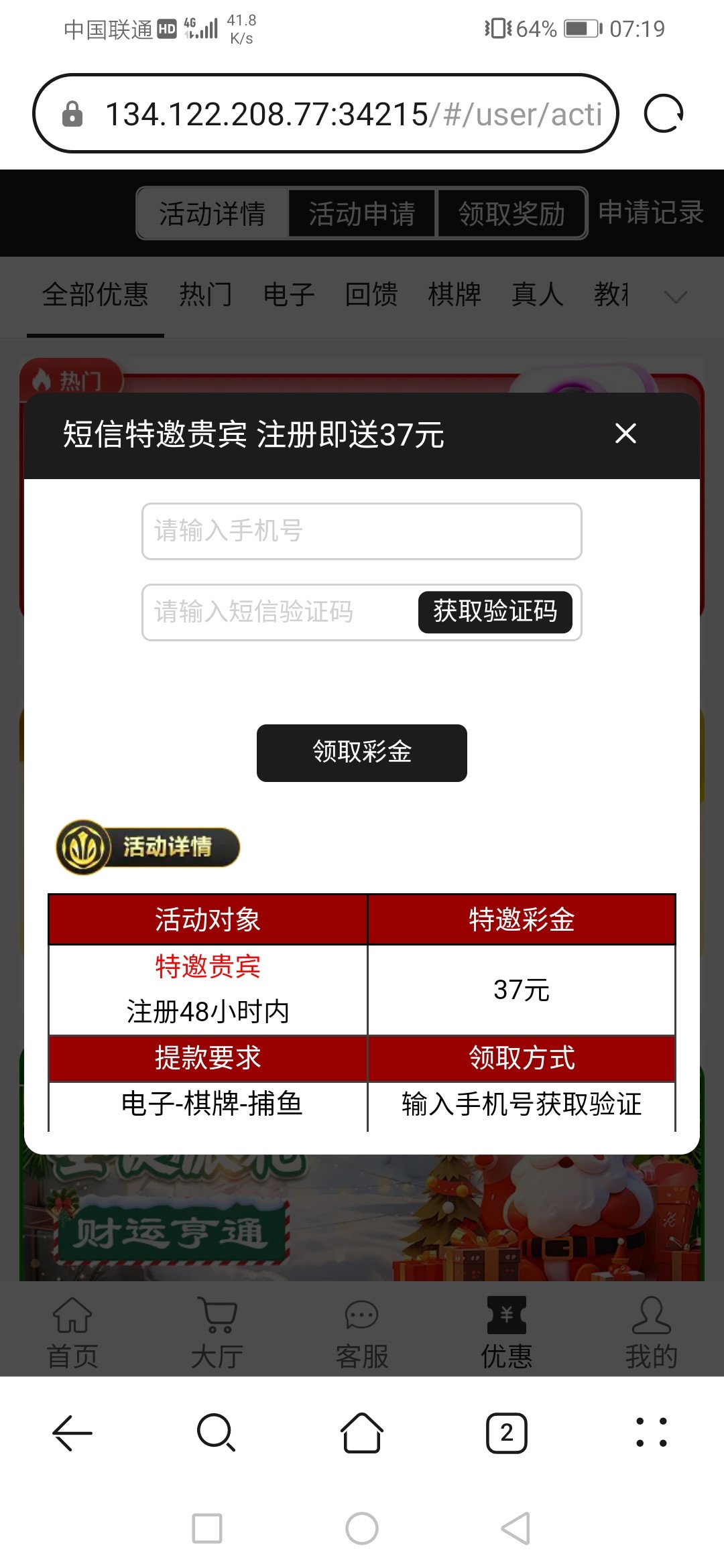Reload the page in the browser
Screen dimensions: 724x1568
tap(663, 113)
